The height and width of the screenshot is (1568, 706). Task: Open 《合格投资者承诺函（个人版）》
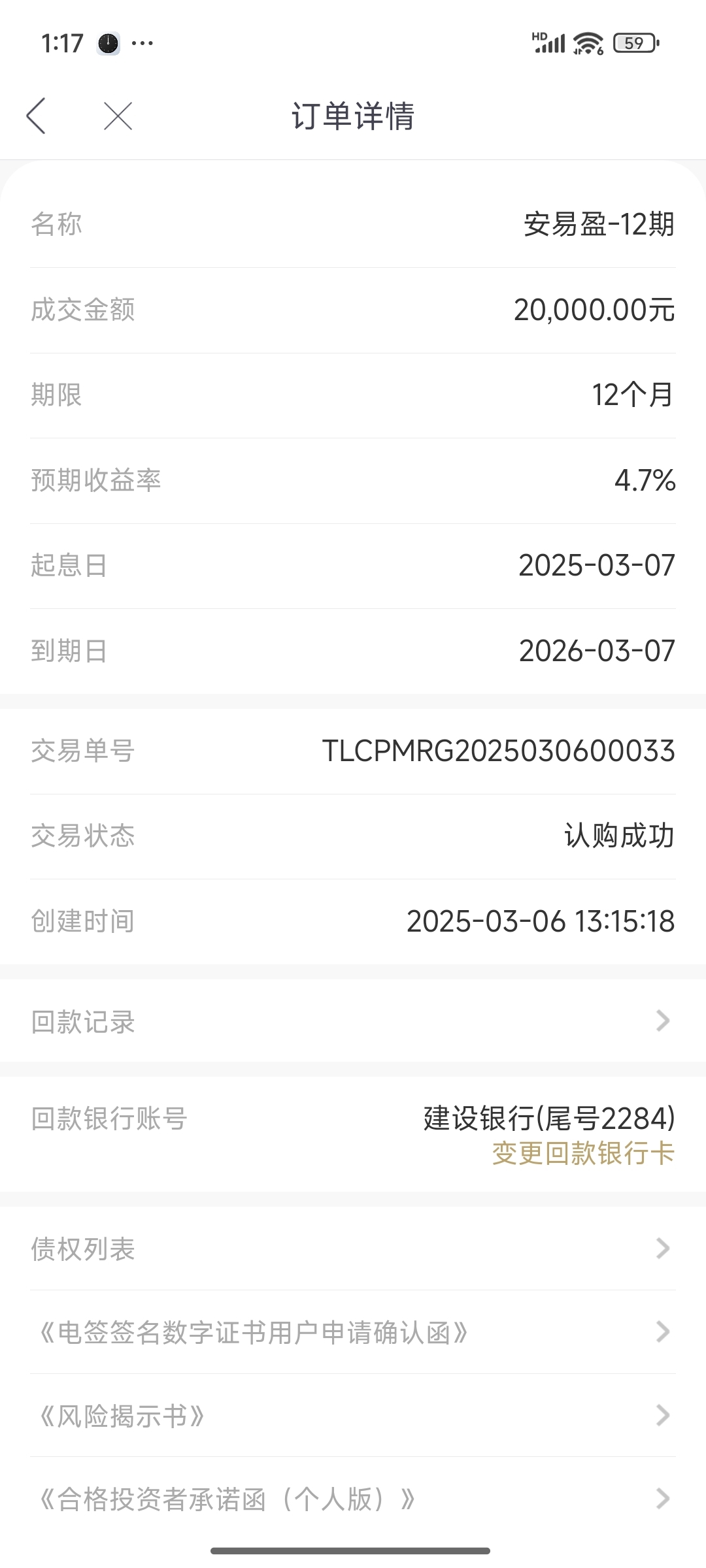tap(353, 1499)
